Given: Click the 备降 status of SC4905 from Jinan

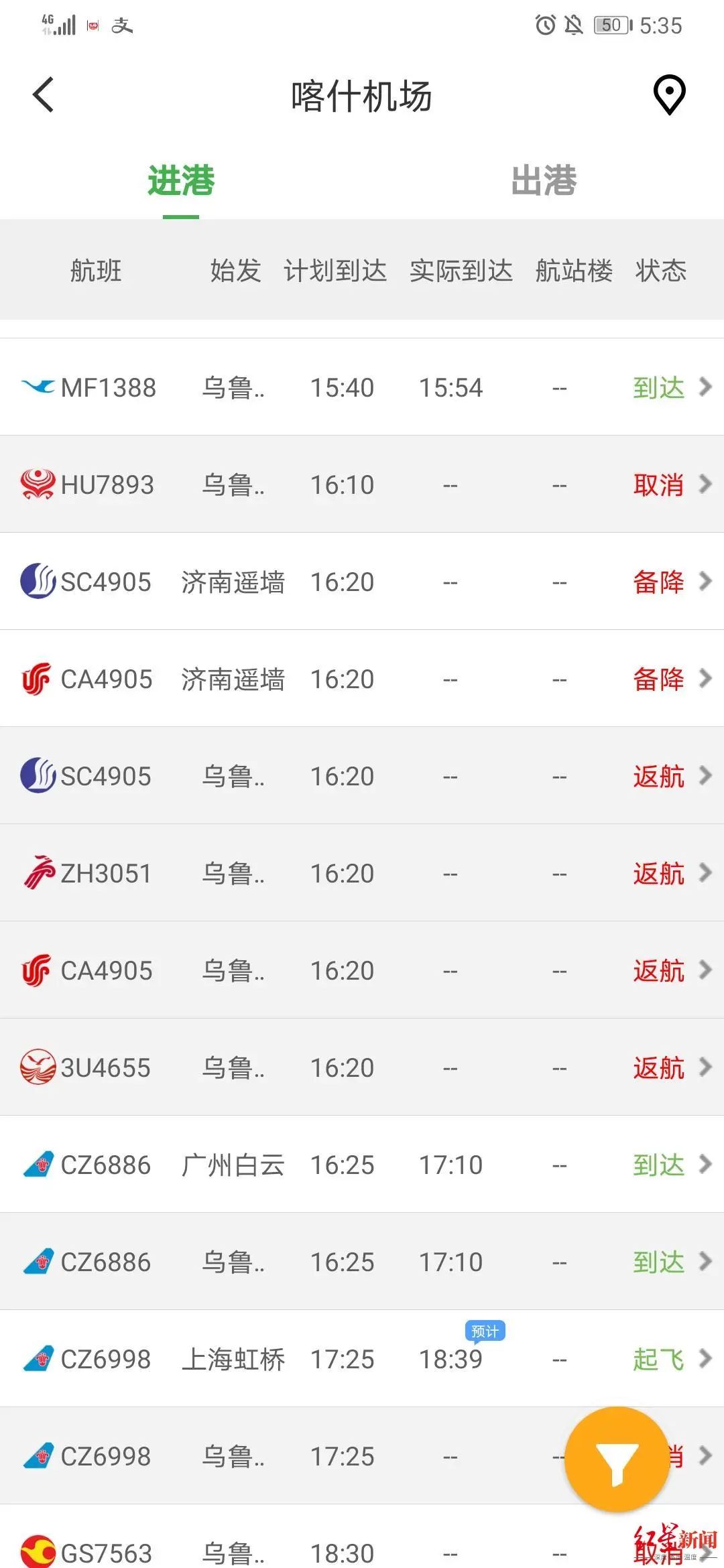Looking at the screenshot, I should pyautogui.click(x=658, y=582).
